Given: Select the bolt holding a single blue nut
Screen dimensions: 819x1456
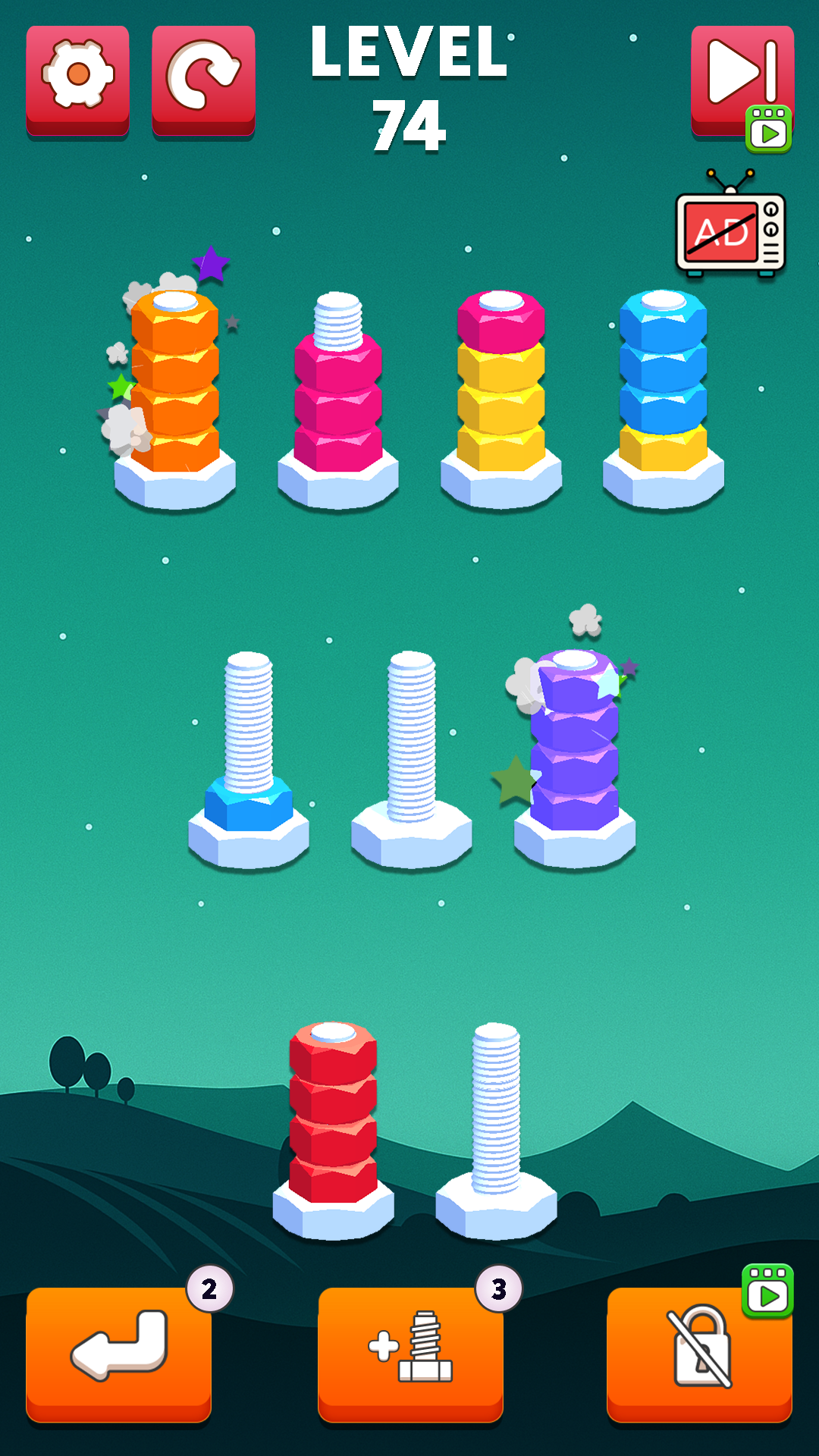Looking at the screenshot, I should click(249, 766).
